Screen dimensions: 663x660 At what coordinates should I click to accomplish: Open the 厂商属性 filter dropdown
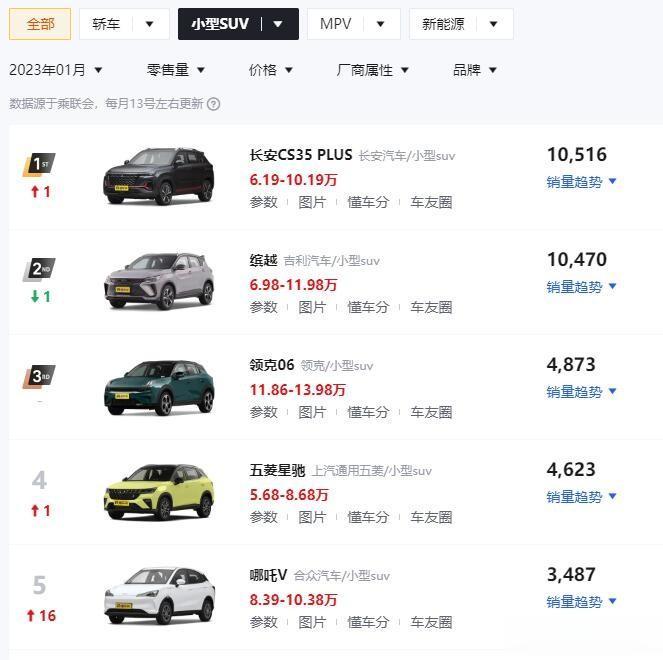point(373,70)
